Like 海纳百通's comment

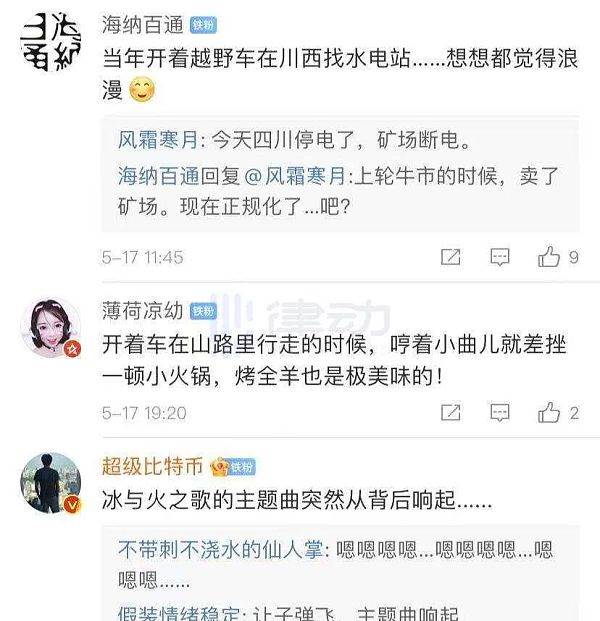coord(550,257)
